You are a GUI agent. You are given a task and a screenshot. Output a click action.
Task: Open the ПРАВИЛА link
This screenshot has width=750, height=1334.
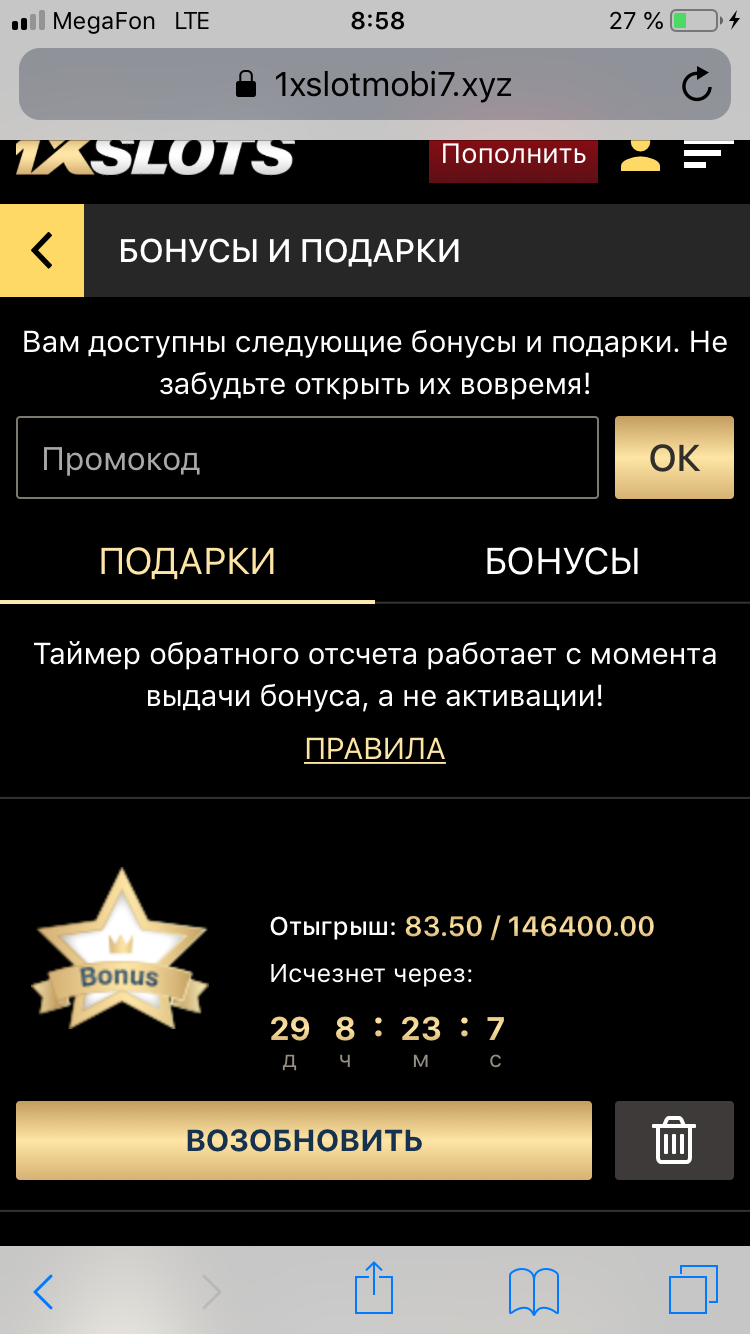pos(375,748)
